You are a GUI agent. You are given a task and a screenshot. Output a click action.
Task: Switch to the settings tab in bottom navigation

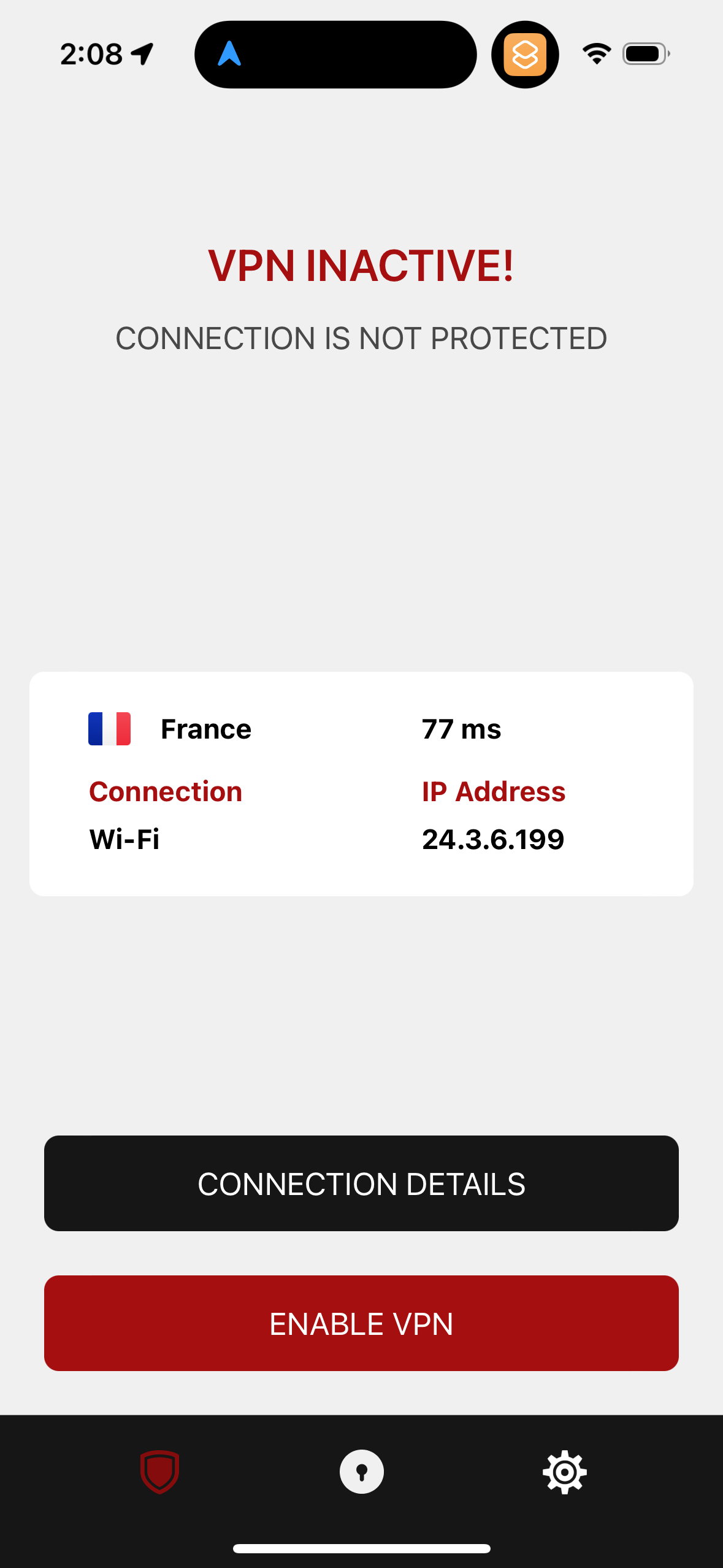(564, 1472)
